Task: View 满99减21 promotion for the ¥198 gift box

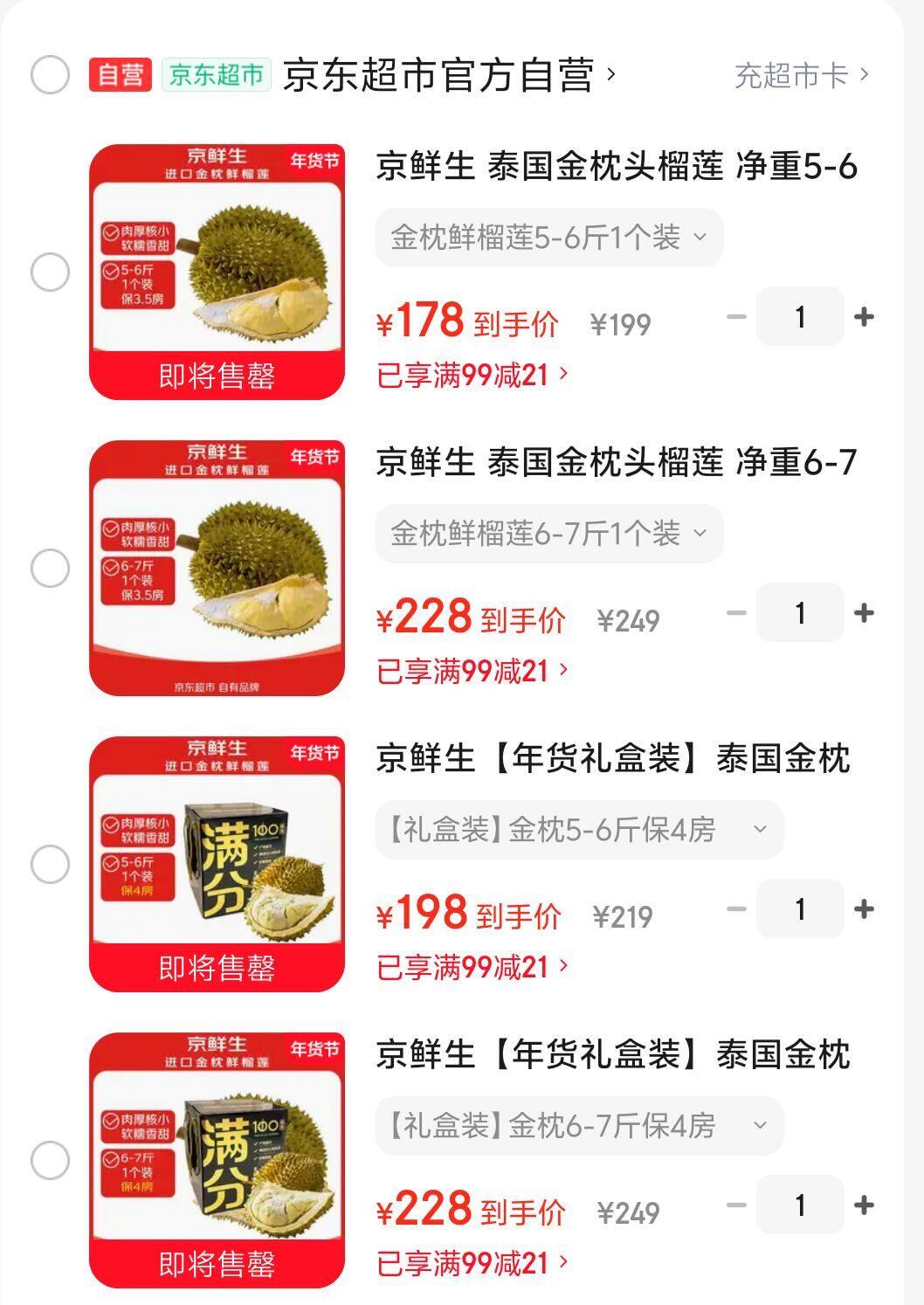Action: [x=472, y=967]
